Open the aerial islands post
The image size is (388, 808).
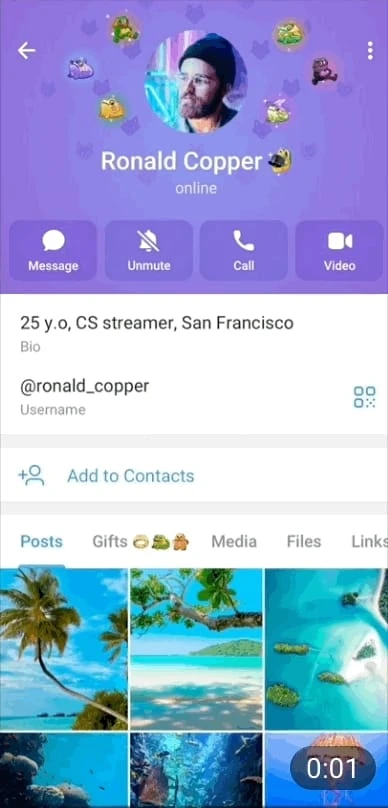tap(327, 649)
